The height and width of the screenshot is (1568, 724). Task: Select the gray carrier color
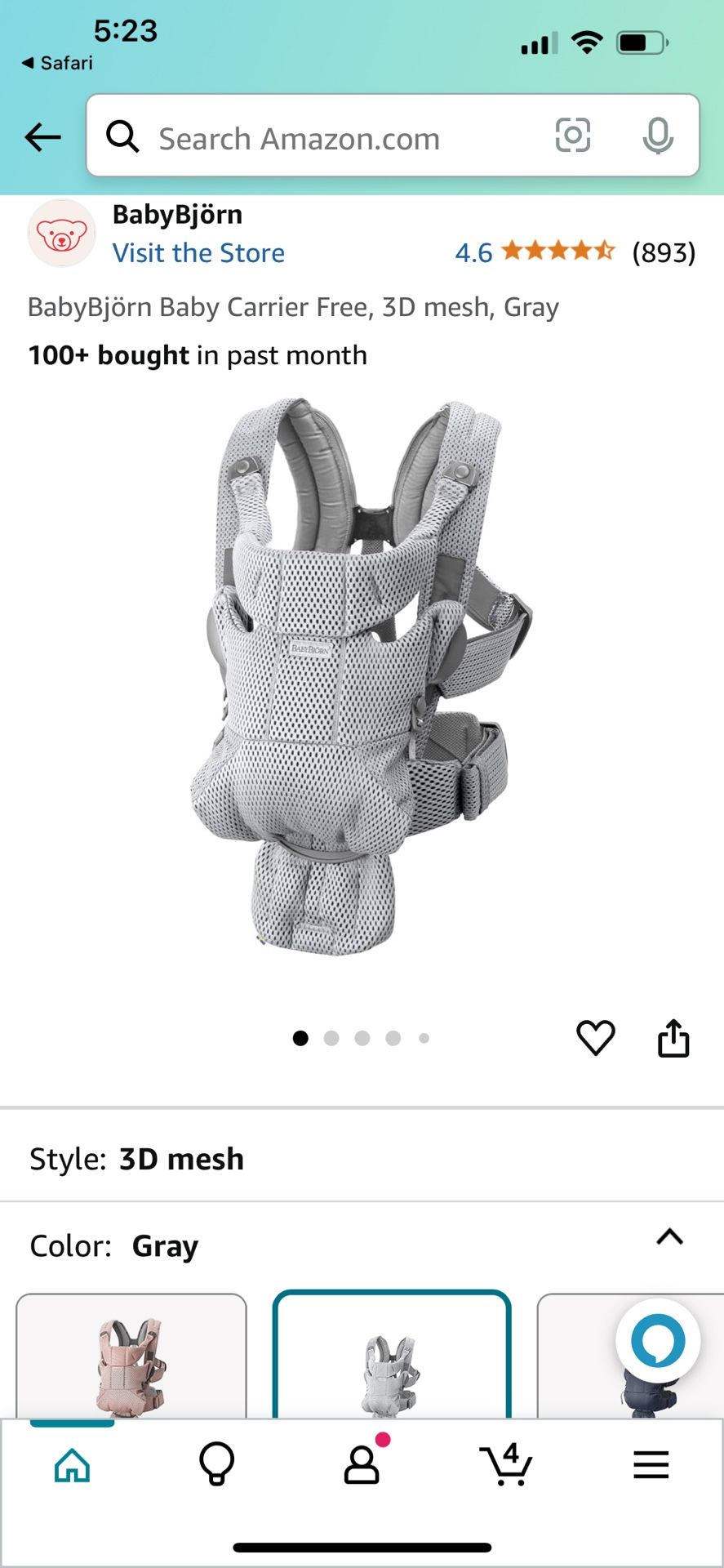click(x=391, y=1360)
